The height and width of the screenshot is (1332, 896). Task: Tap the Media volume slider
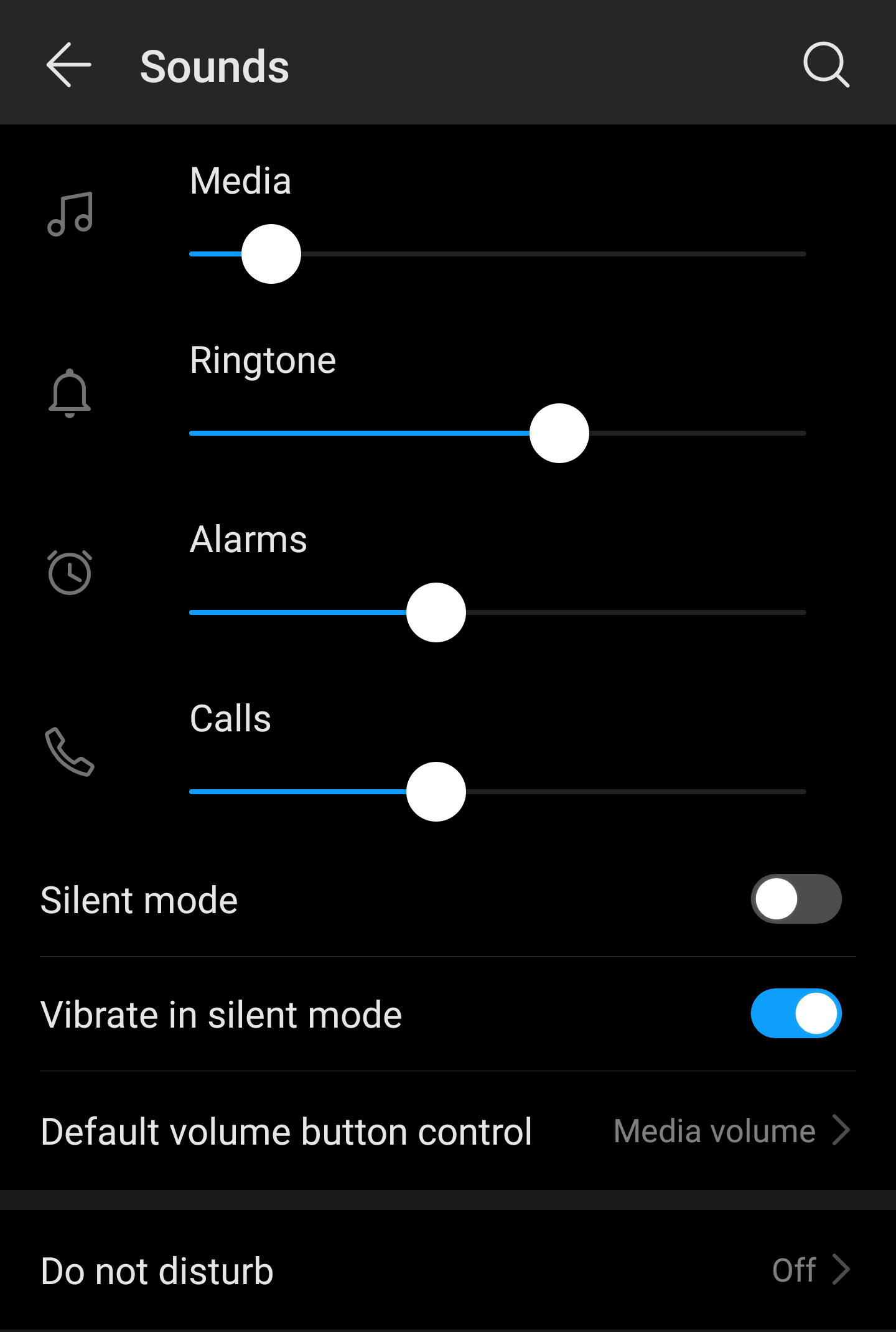271,254
